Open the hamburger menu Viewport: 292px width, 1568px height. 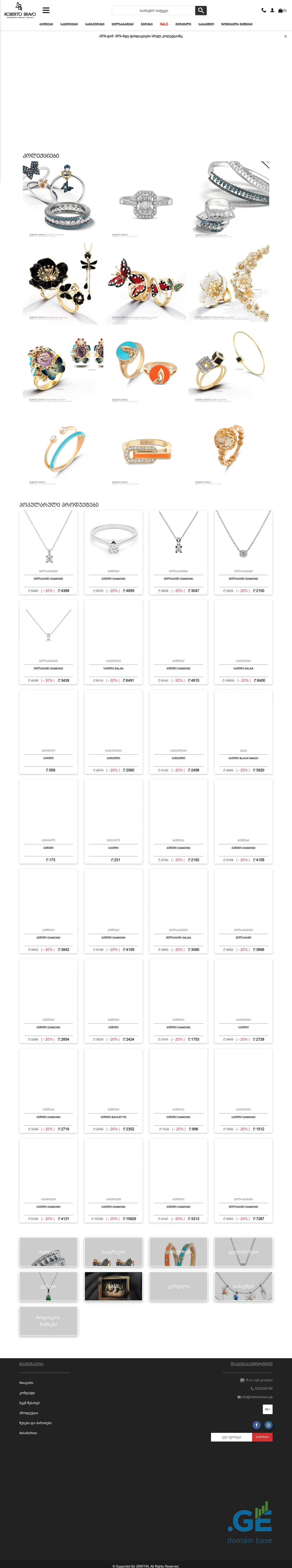click(x=46, y=10)
